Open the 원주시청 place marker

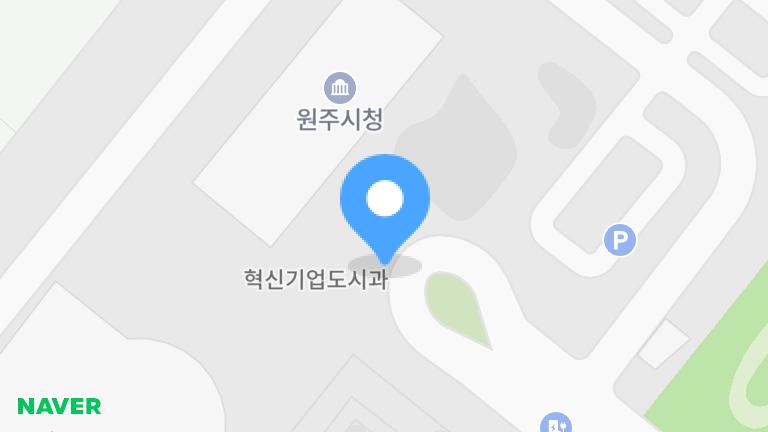point(340,88)
